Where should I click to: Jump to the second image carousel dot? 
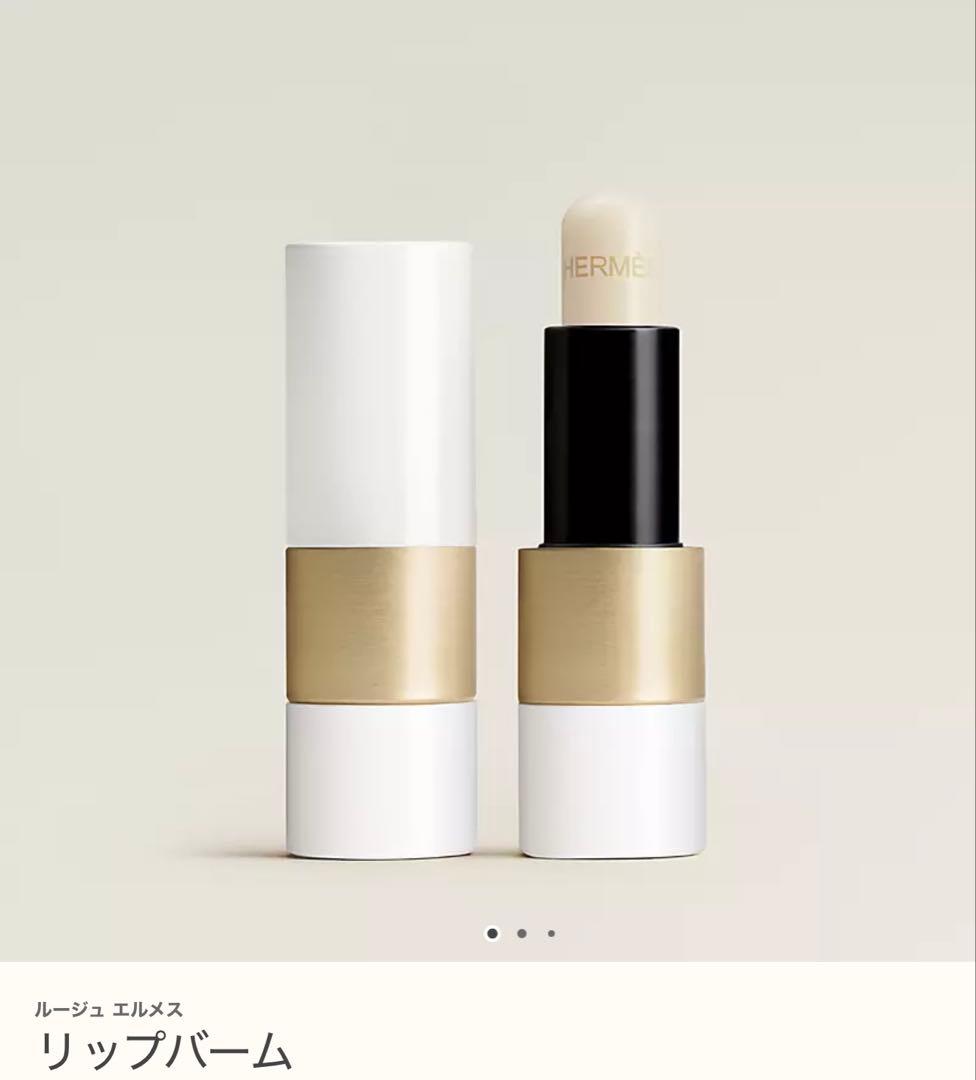(522, 934)
